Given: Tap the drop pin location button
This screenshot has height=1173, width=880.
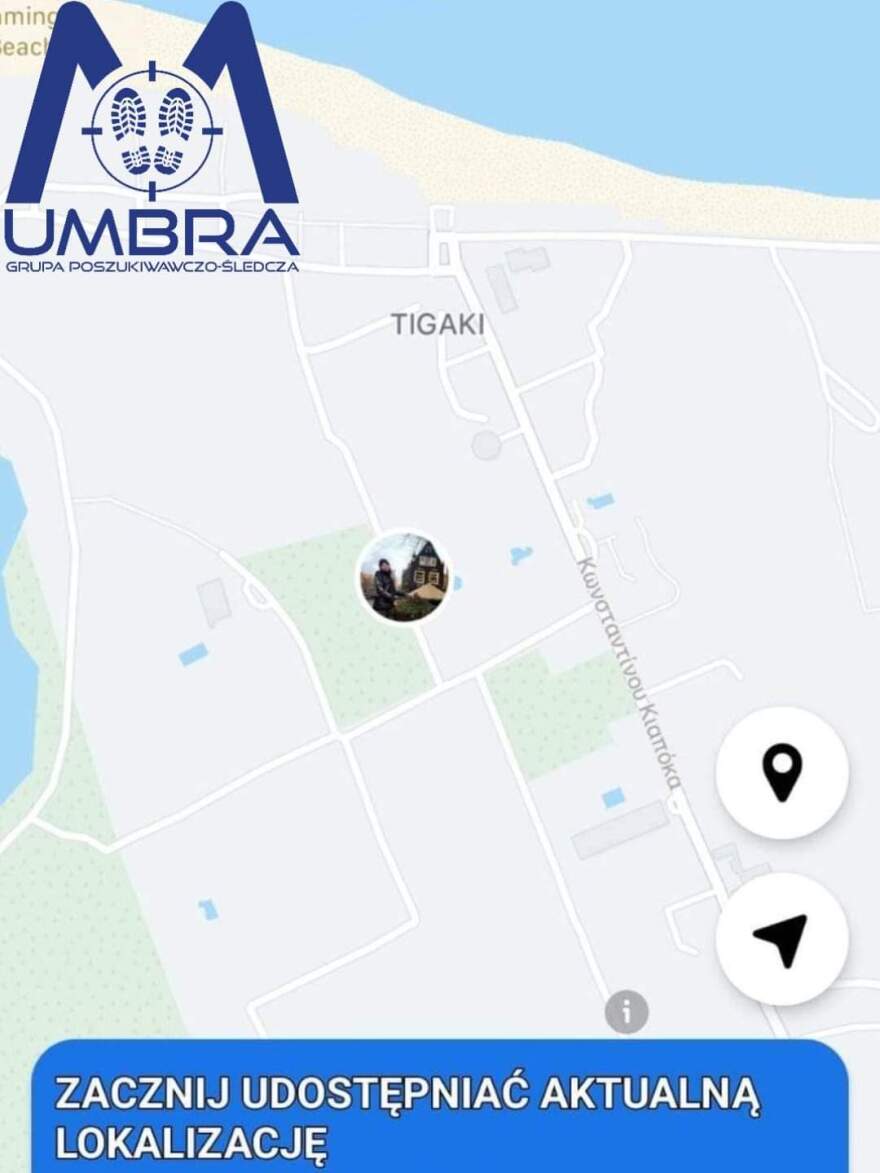Looking at the screenshot, I should point(782,772).
